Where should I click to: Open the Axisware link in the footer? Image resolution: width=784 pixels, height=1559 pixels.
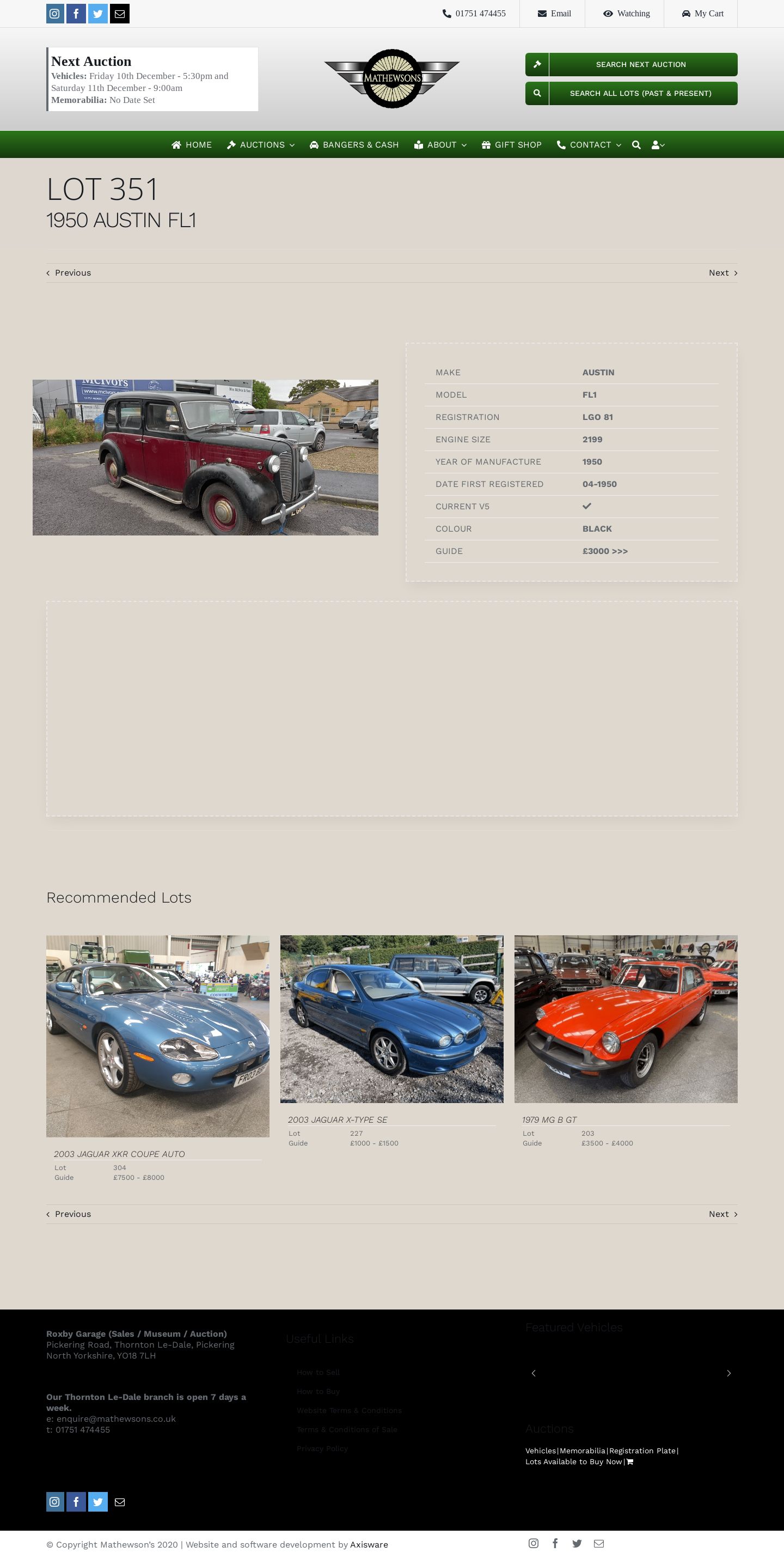(369, 1544)
